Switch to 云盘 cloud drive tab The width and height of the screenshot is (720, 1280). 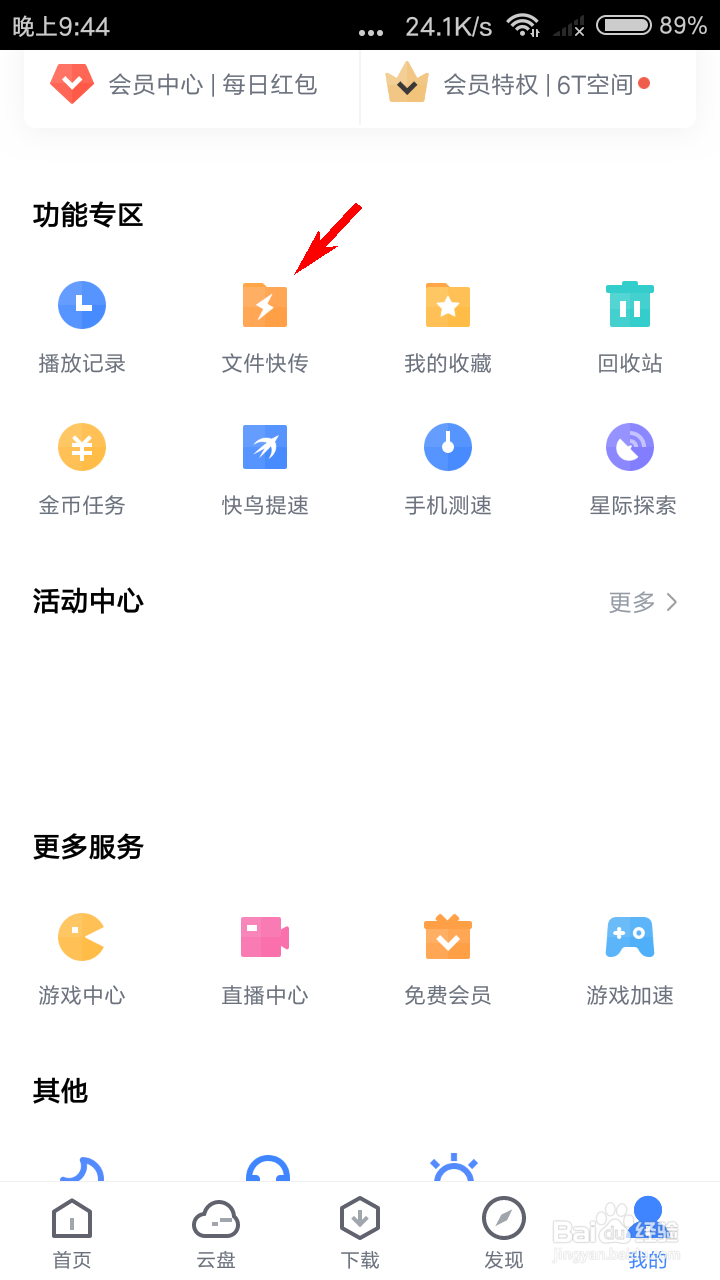[x=216, y=1232]
